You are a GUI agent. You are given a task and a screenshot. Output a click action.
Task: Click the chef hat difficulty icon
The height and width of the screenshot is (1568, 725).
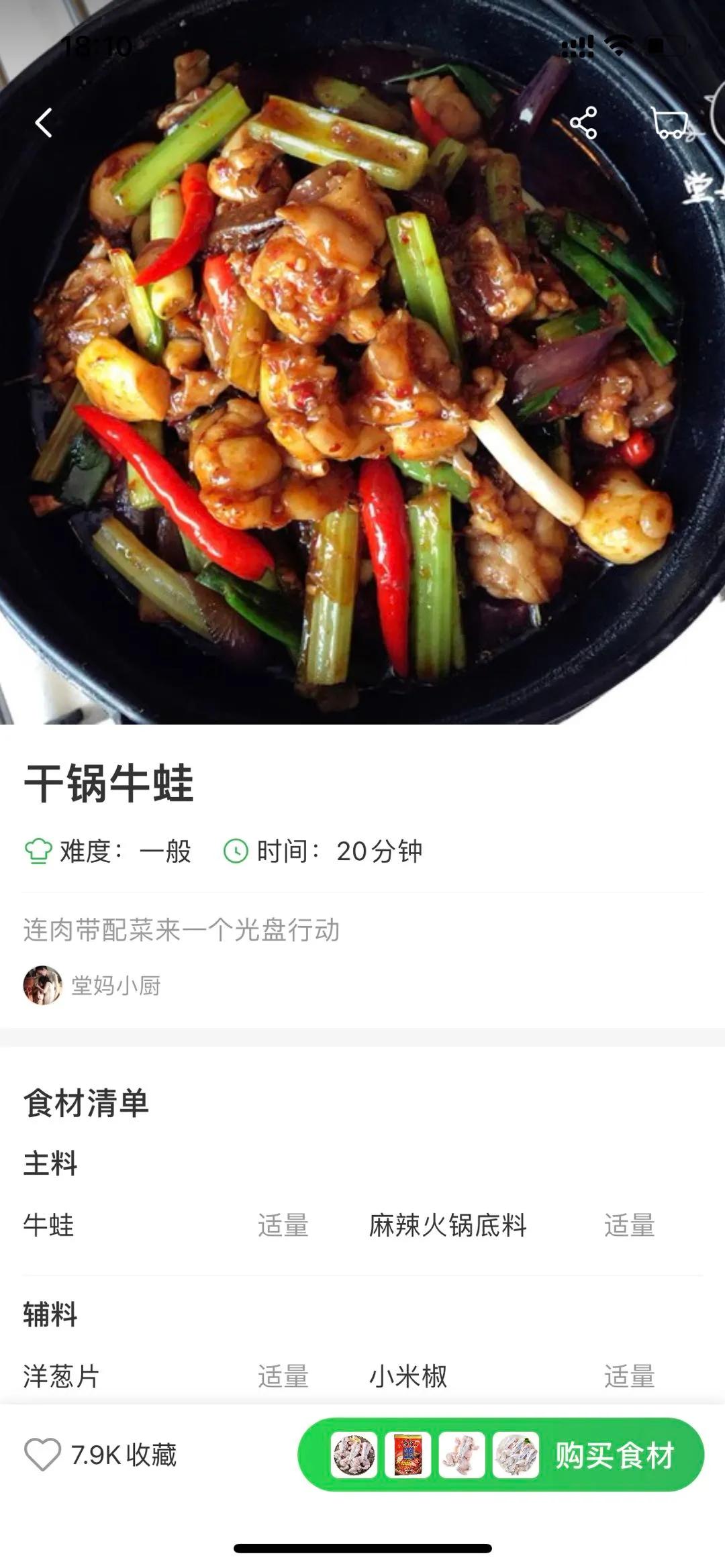39,850
